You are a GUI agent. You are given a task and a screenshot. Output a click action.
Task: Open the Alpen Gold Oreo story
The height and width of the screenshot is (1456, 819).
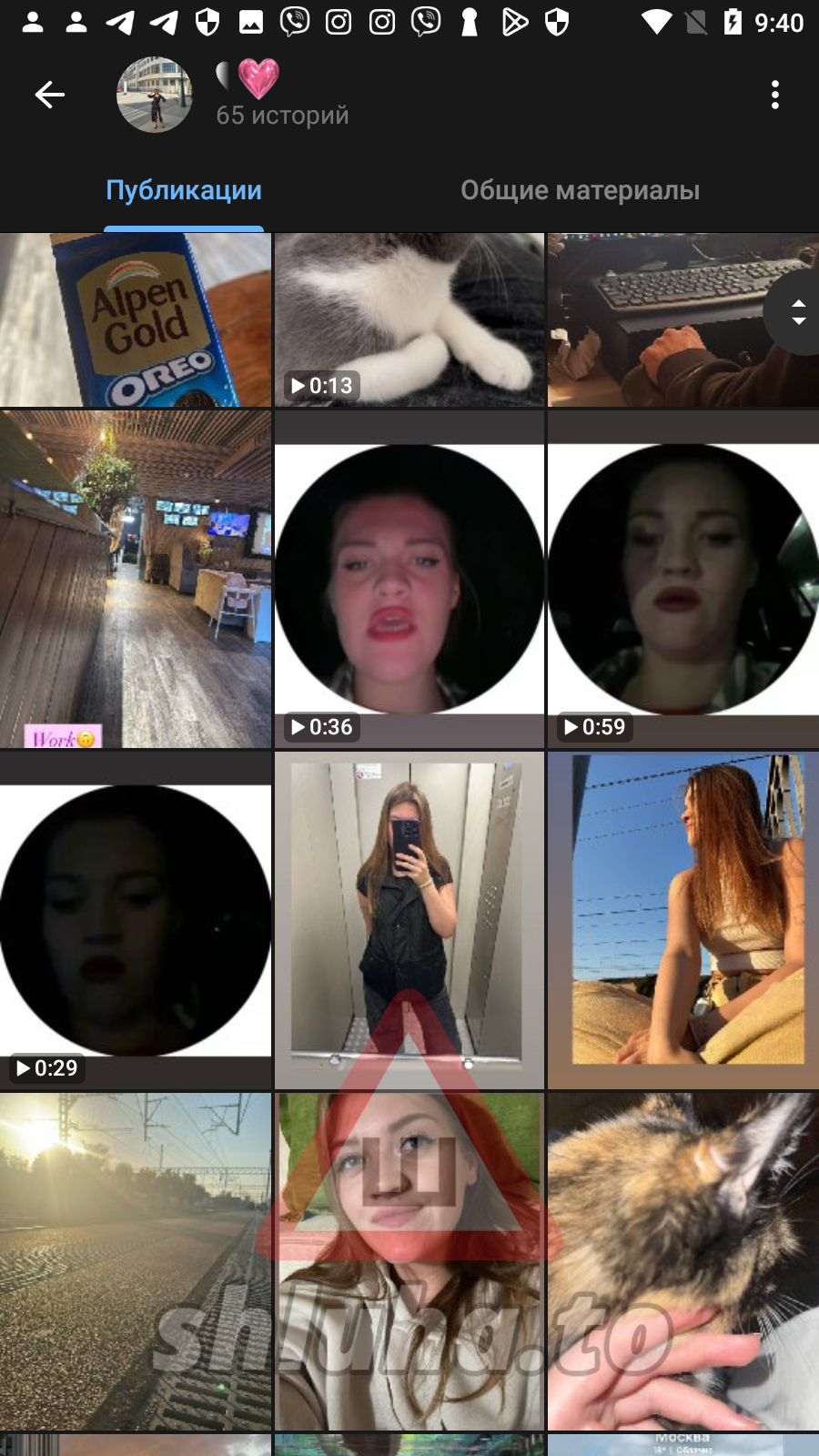pos(136,319)
